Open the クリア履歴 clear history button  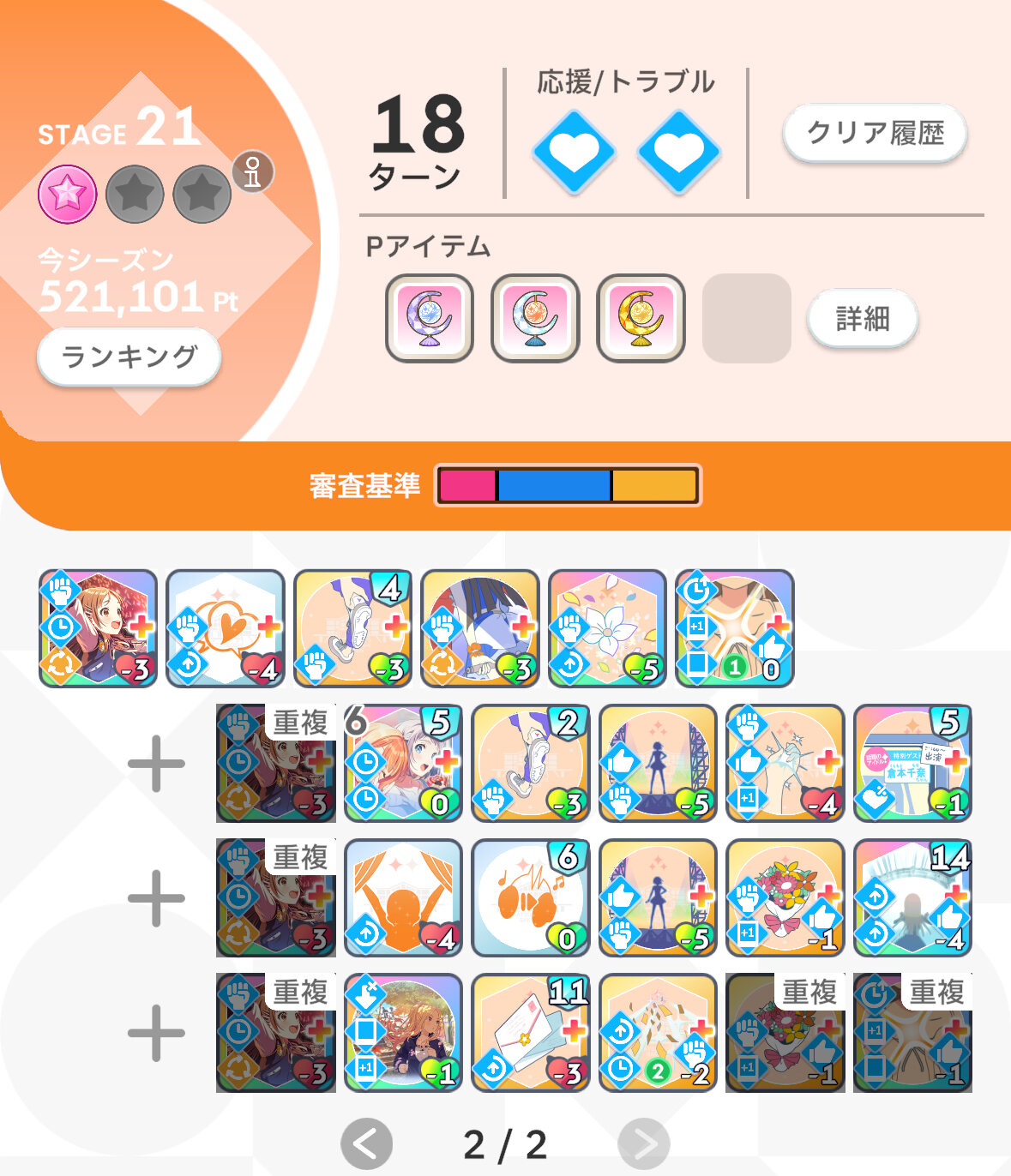pyautogui.click(x=875, y=133)
